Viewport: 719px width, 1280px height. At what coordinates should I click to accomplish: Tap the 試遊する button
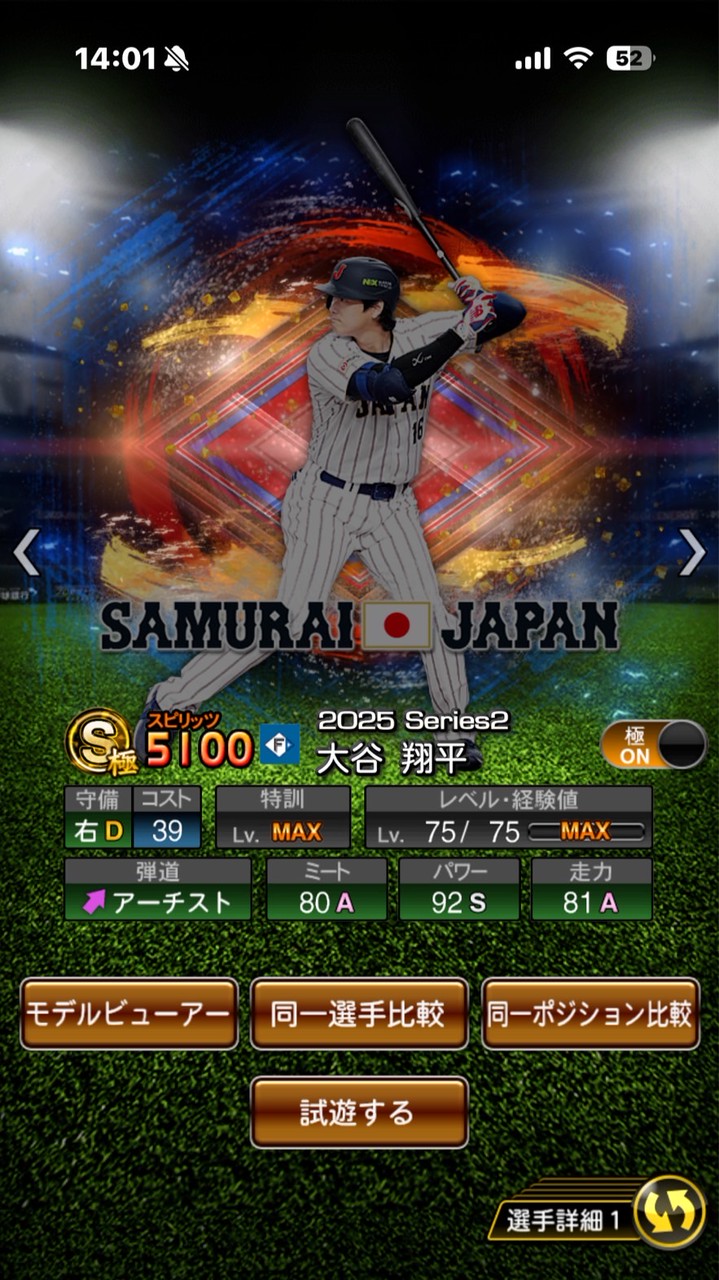(359, 1112)
